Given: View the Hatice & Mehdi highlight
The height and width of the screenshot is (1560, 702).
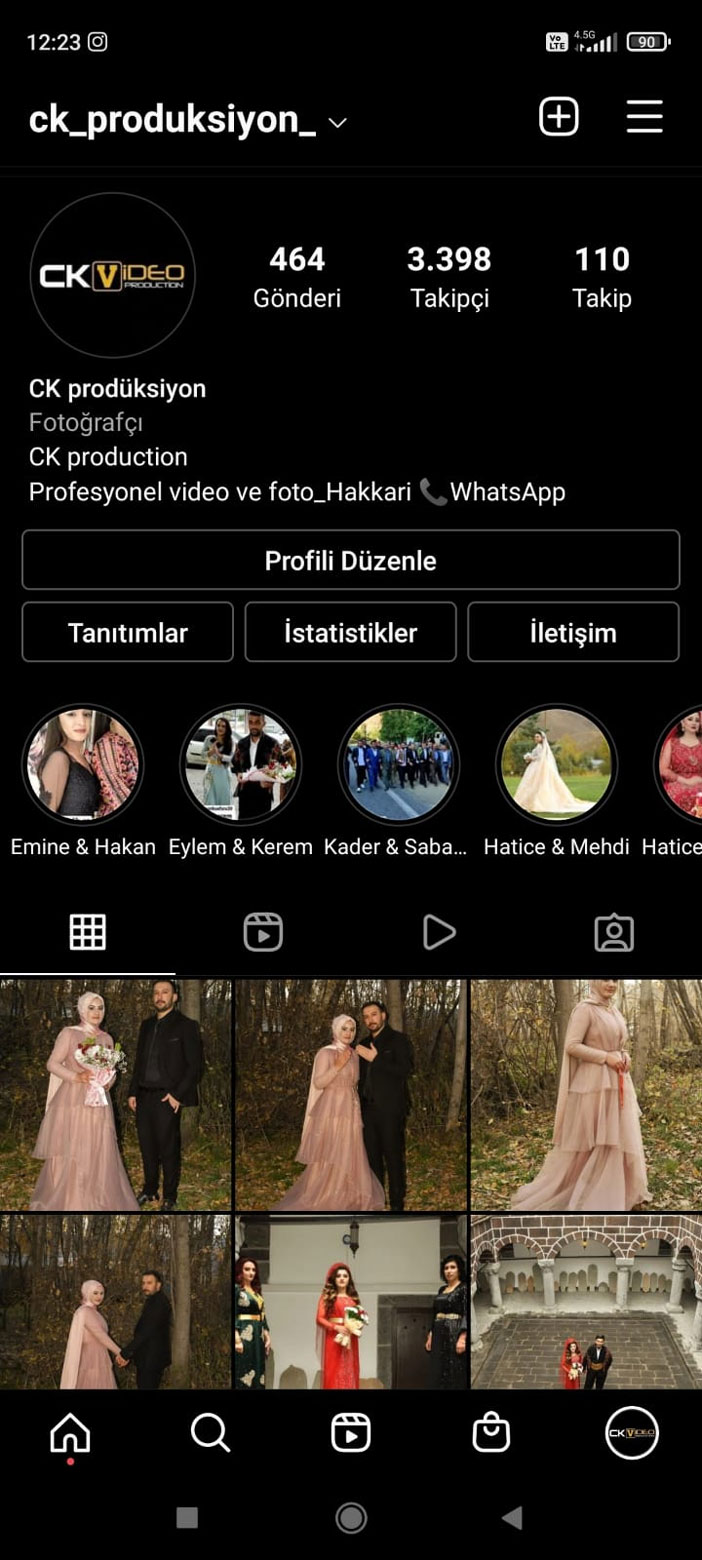Looking at the screenshot, I should (556, 765).
